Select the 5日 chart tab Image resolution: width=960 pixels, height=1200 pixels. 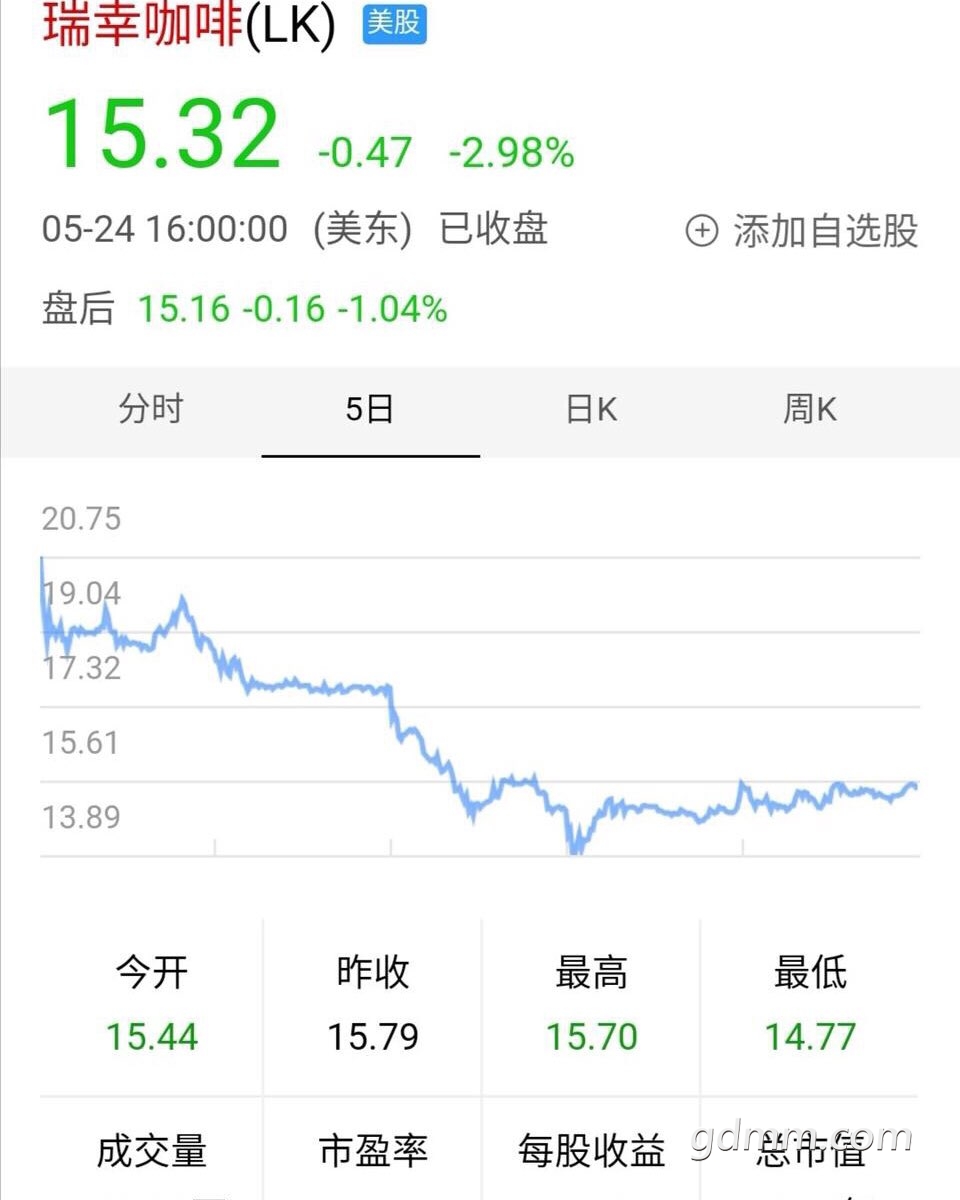[x=370, y=410]
